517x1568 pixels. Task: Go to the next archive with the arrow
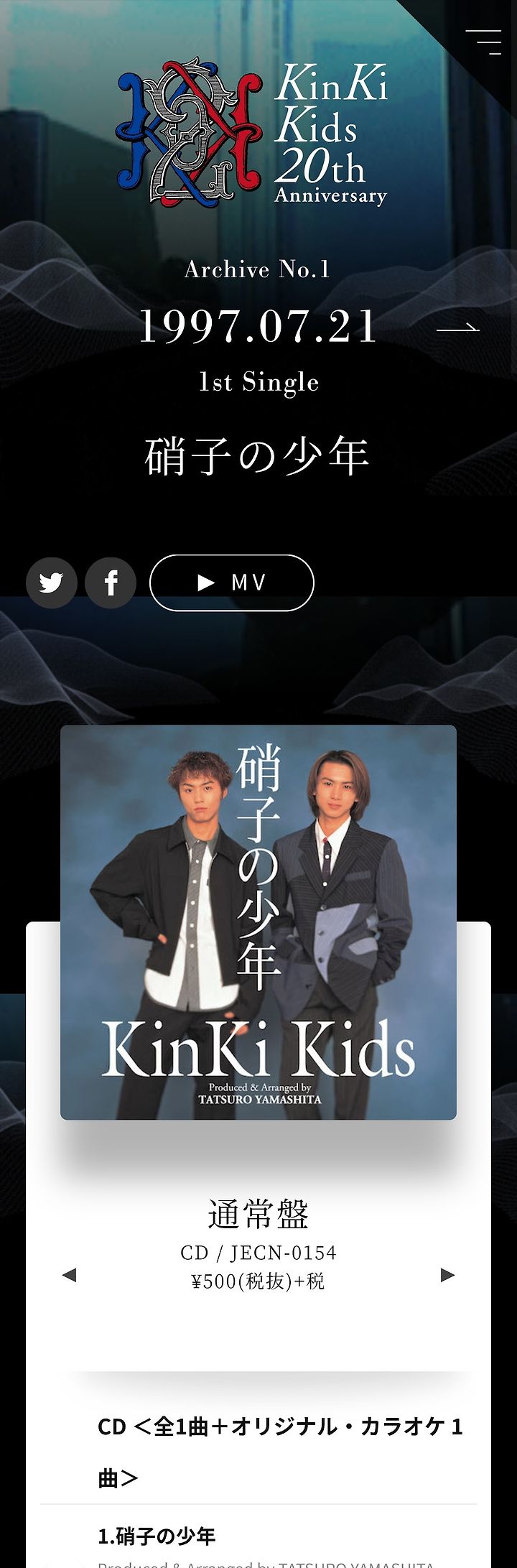(x=457, y=328)
